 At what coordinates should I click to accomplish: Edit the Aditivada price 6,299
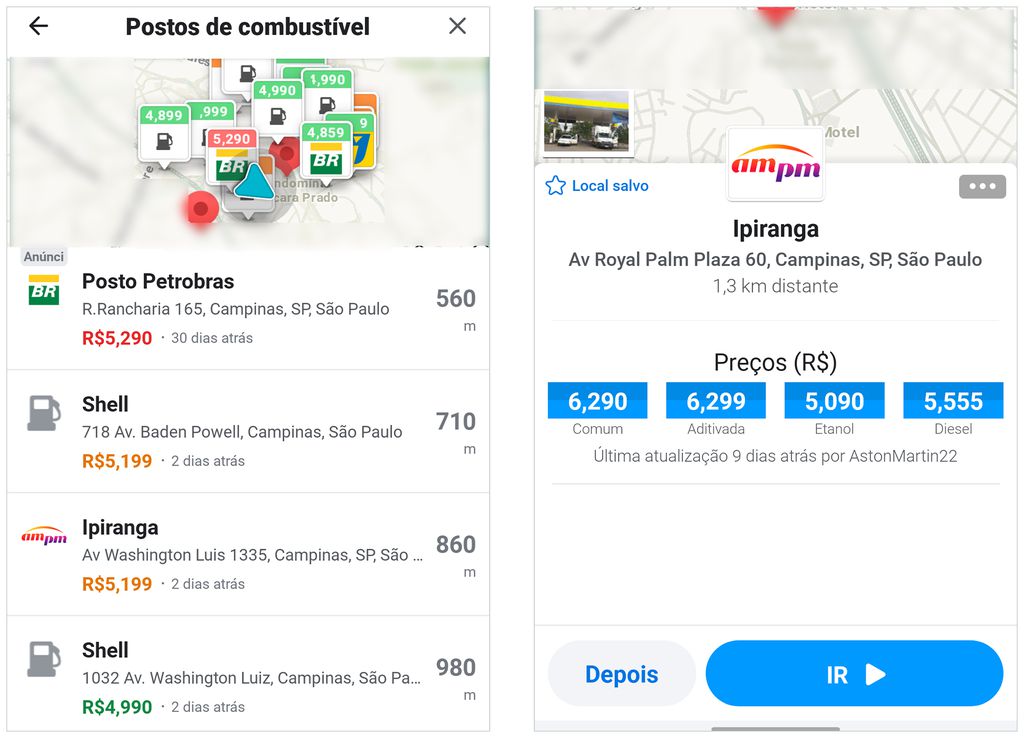pyautogui.click(x=715, y=401)
